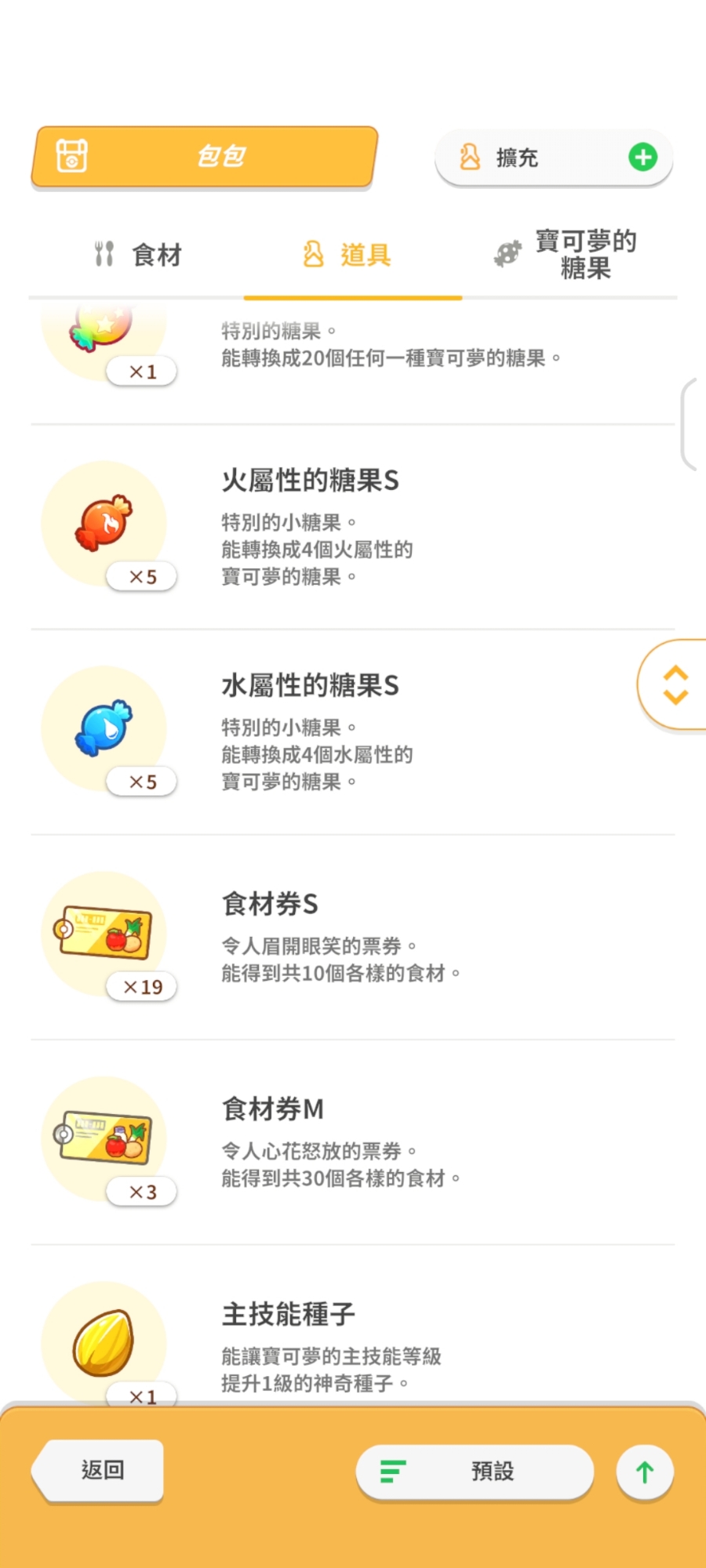The width and height of the screenshot is (706, 1568).
Task: Tap the 擴充 expand bag button
Action: 554,158
